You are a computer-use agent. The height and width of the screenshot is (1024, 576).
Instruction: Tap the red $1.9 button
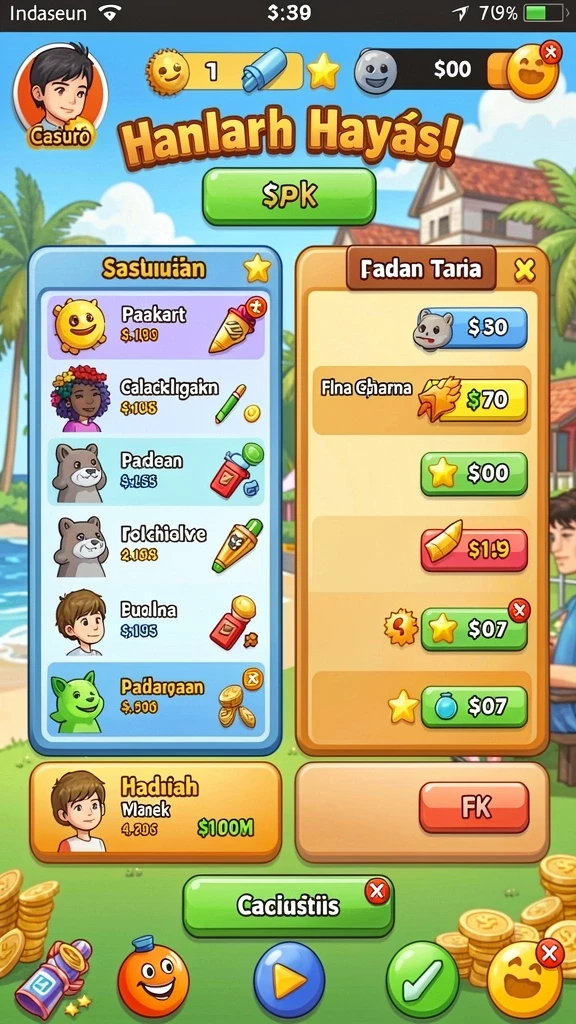tap(474, 549)
